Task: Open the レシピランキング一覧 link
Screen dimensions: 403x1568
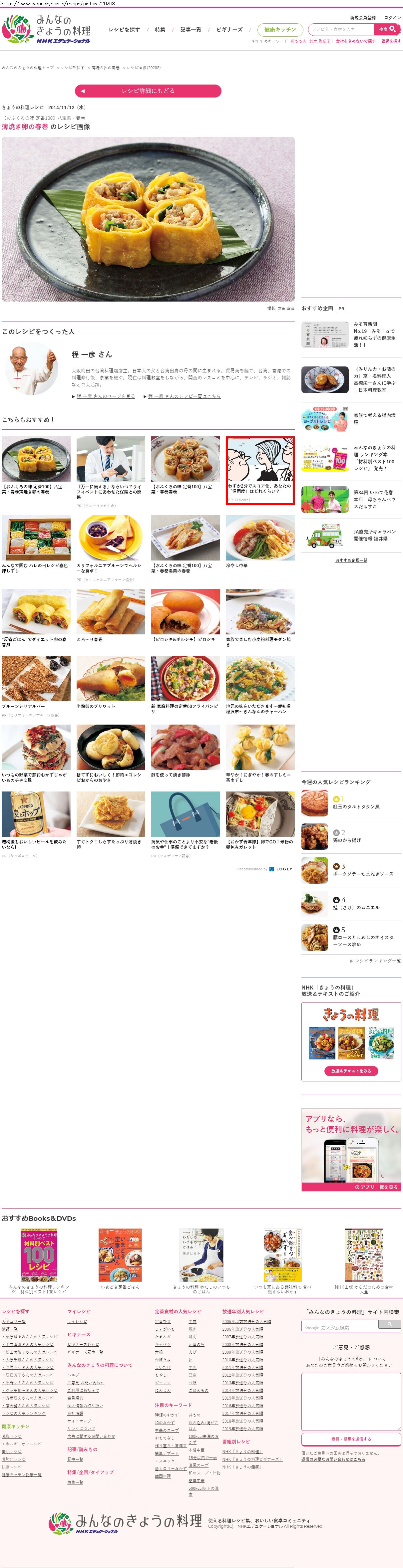Action: 377,961
